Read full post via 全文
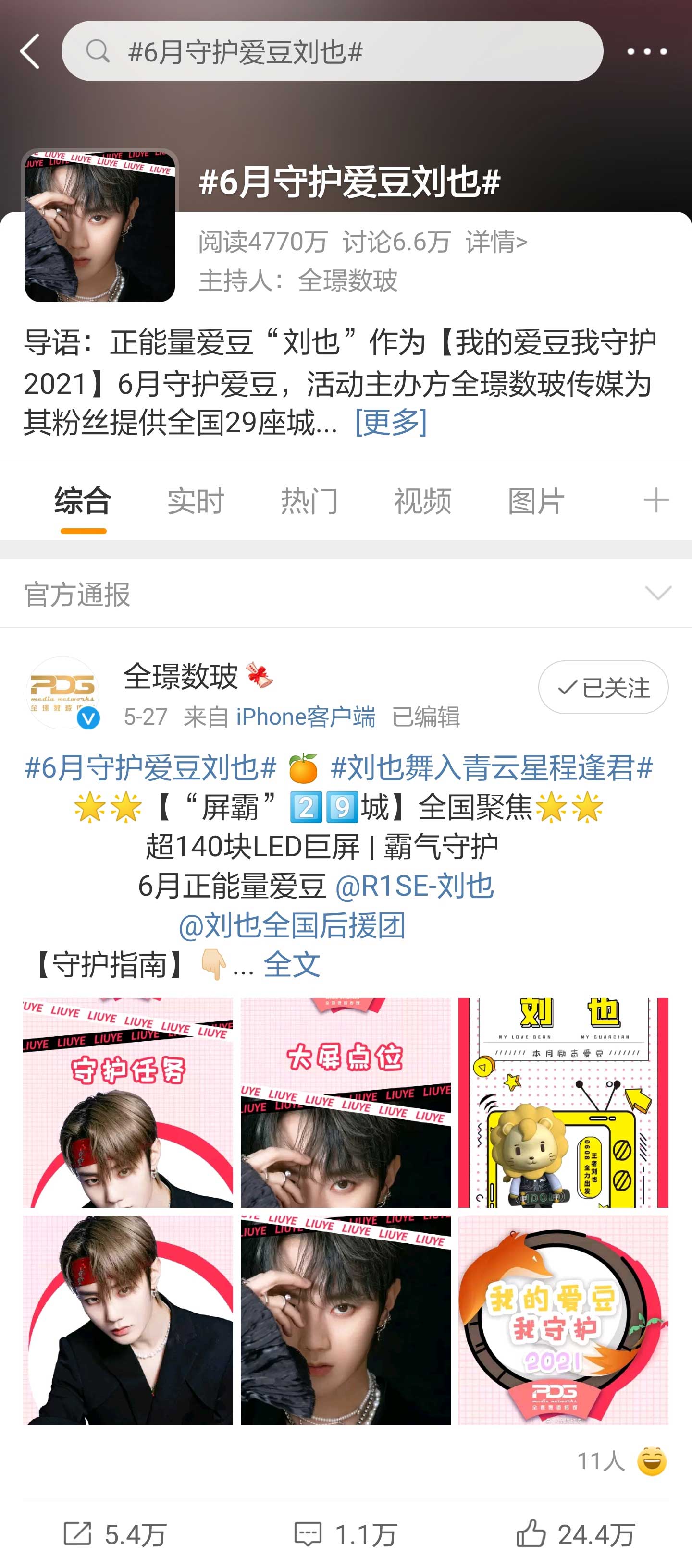 click(291, 965)
